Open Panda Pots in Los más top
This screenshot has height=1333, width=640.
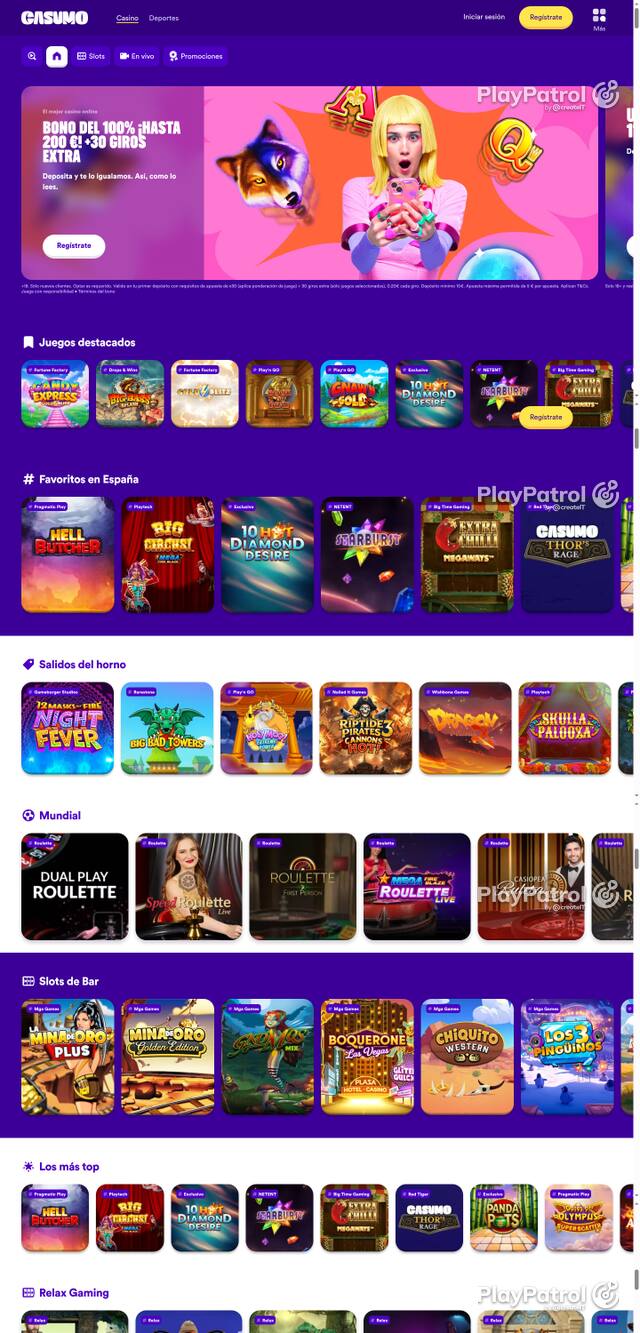504,1218
